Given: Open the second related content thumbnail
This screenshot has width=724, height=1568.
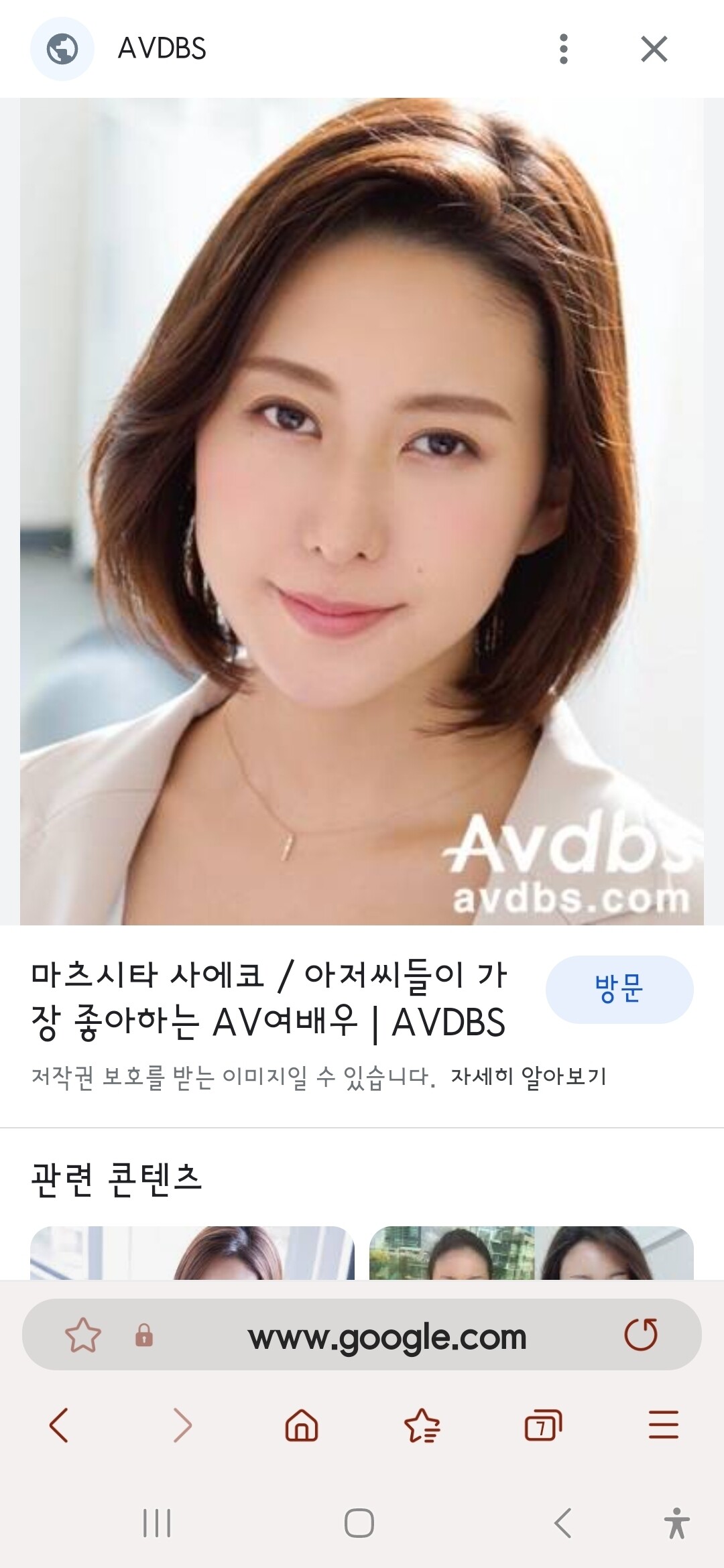Looking at the screenshot, I should click(532, 1252).
